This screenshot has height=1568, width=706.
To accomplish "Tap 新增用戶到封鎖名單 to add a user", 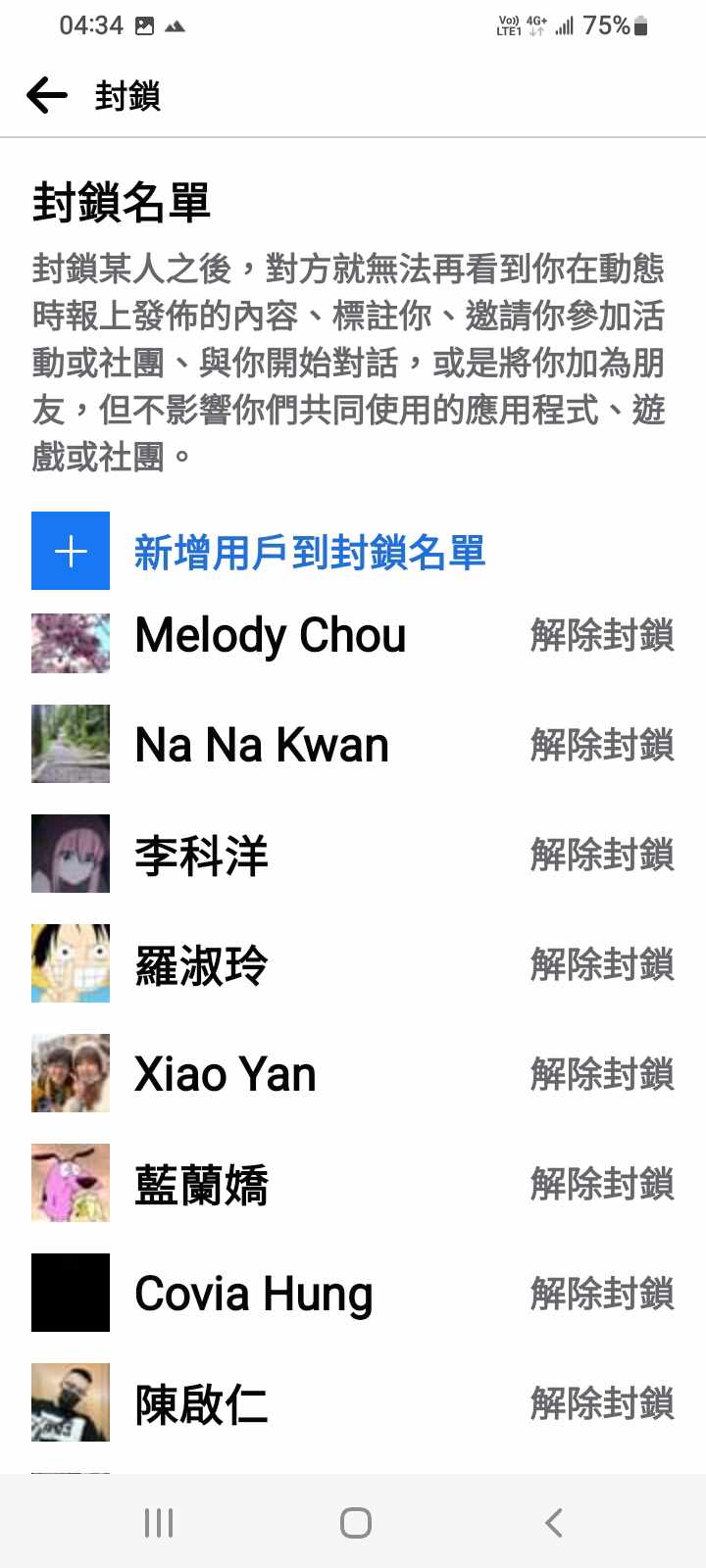I will coord(309,552).
